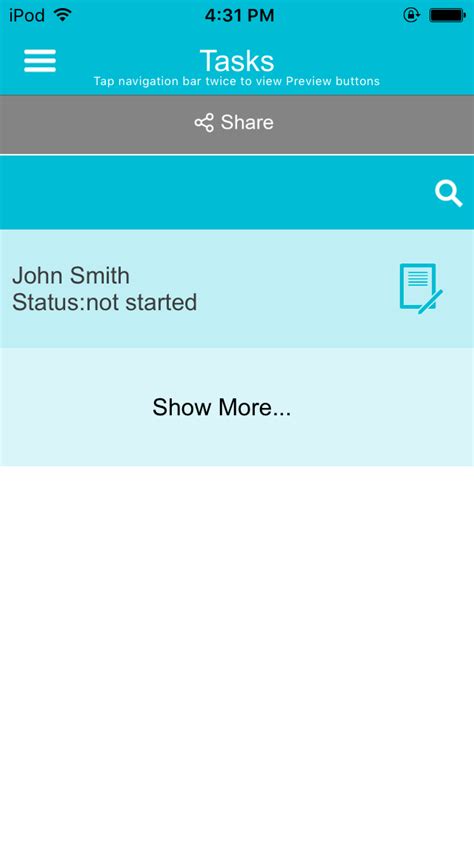
Task: Open the search magnifier icon
Action: tap(448, 193)
